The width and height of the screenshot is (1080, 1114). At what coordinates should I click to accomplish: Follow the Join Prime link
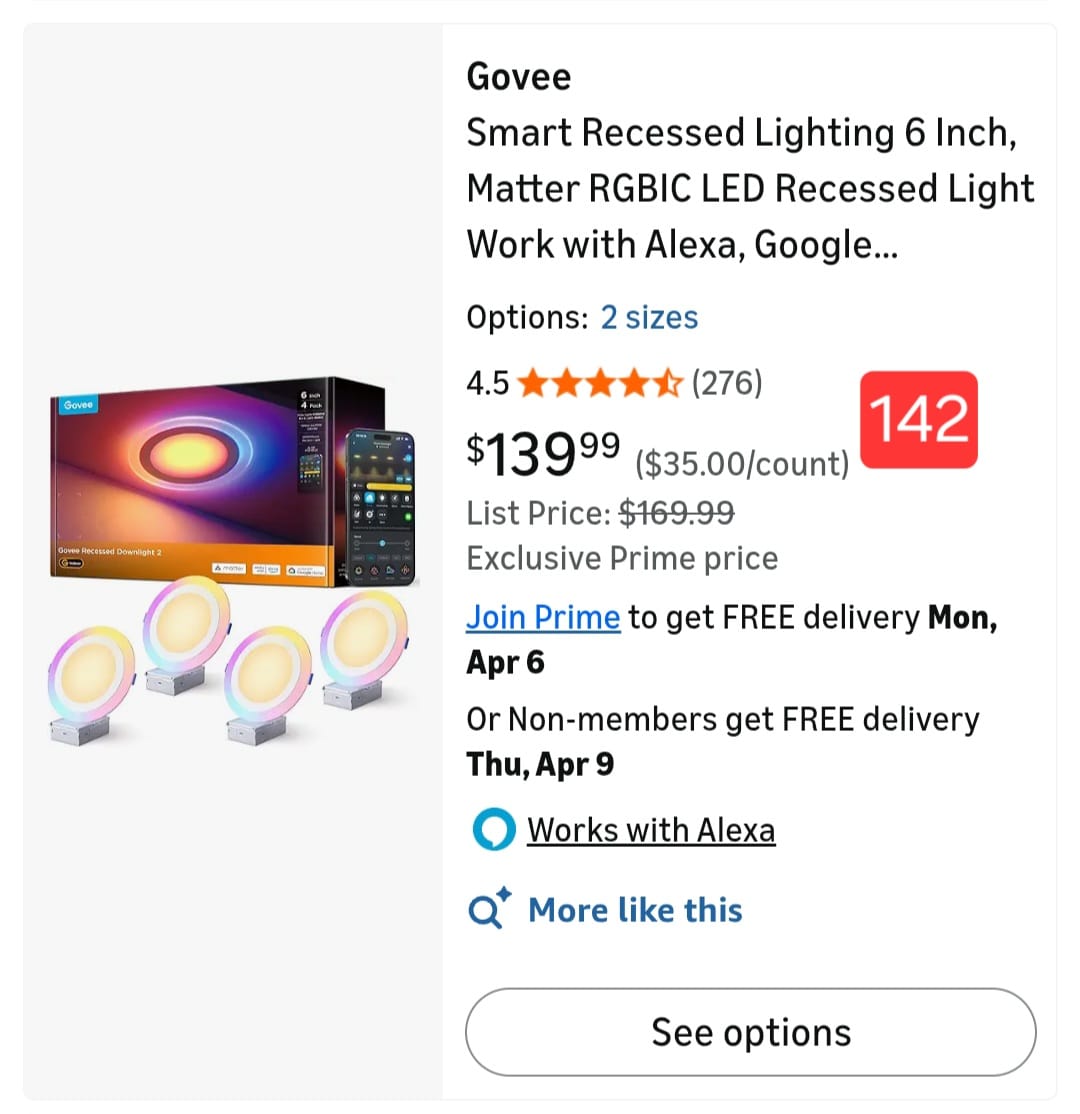(x=543, y=617)
